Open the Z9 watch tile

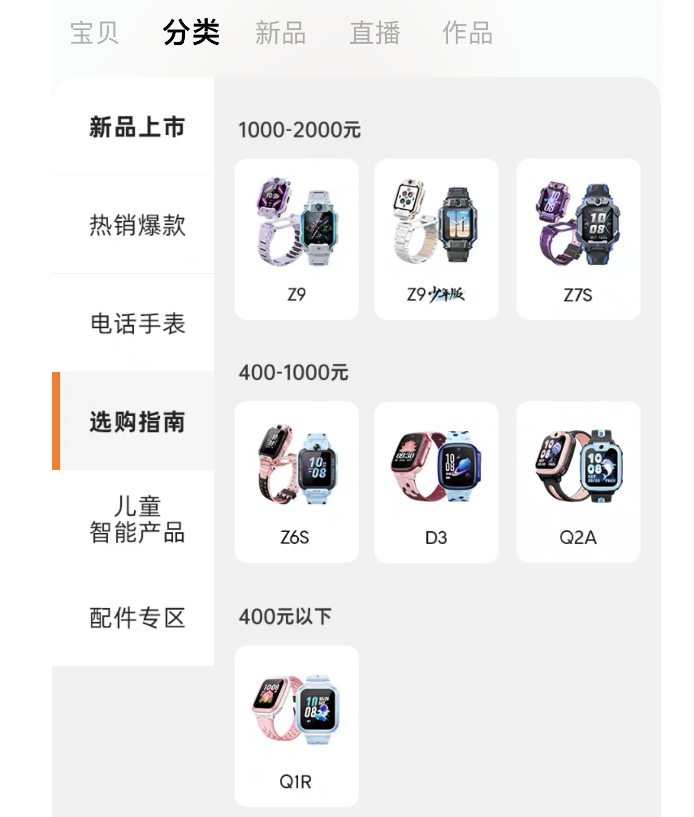[x=296, y=239]
